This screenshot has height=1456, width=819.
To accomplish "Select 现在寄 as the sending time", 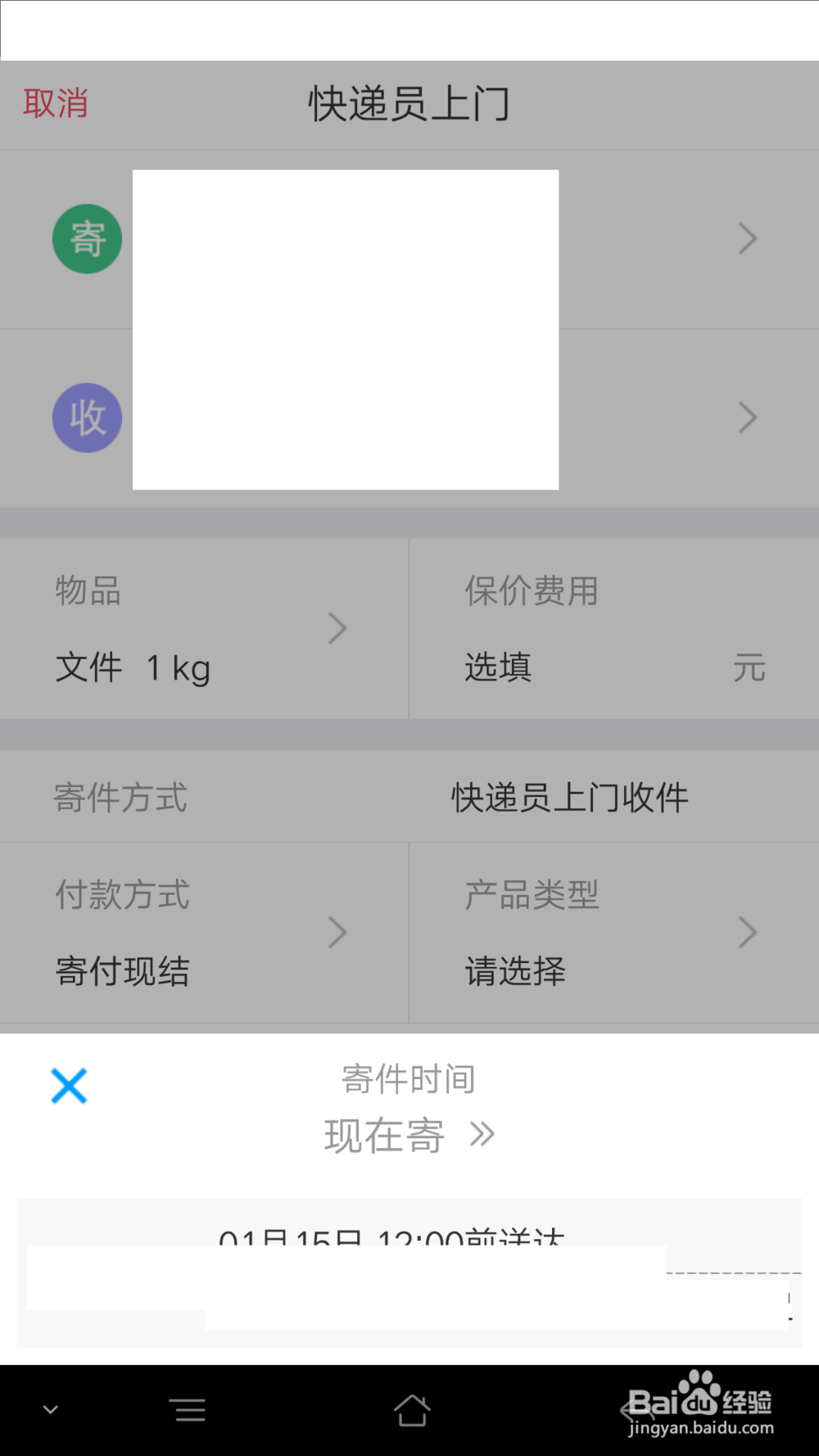I will pos(382,1134).
